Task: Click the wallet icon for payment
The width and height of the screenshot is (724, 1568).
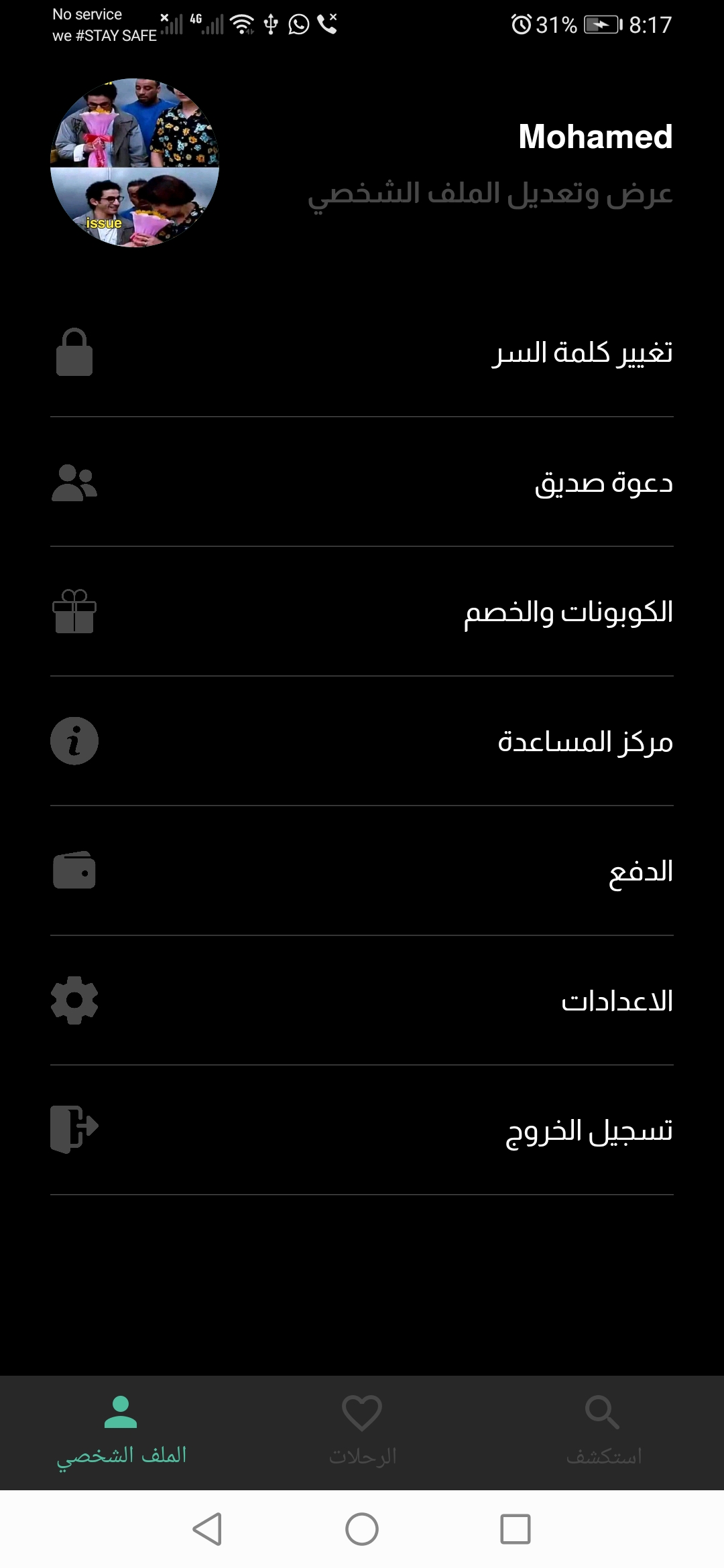Action: pyautogui.click(x=74, y=870)
